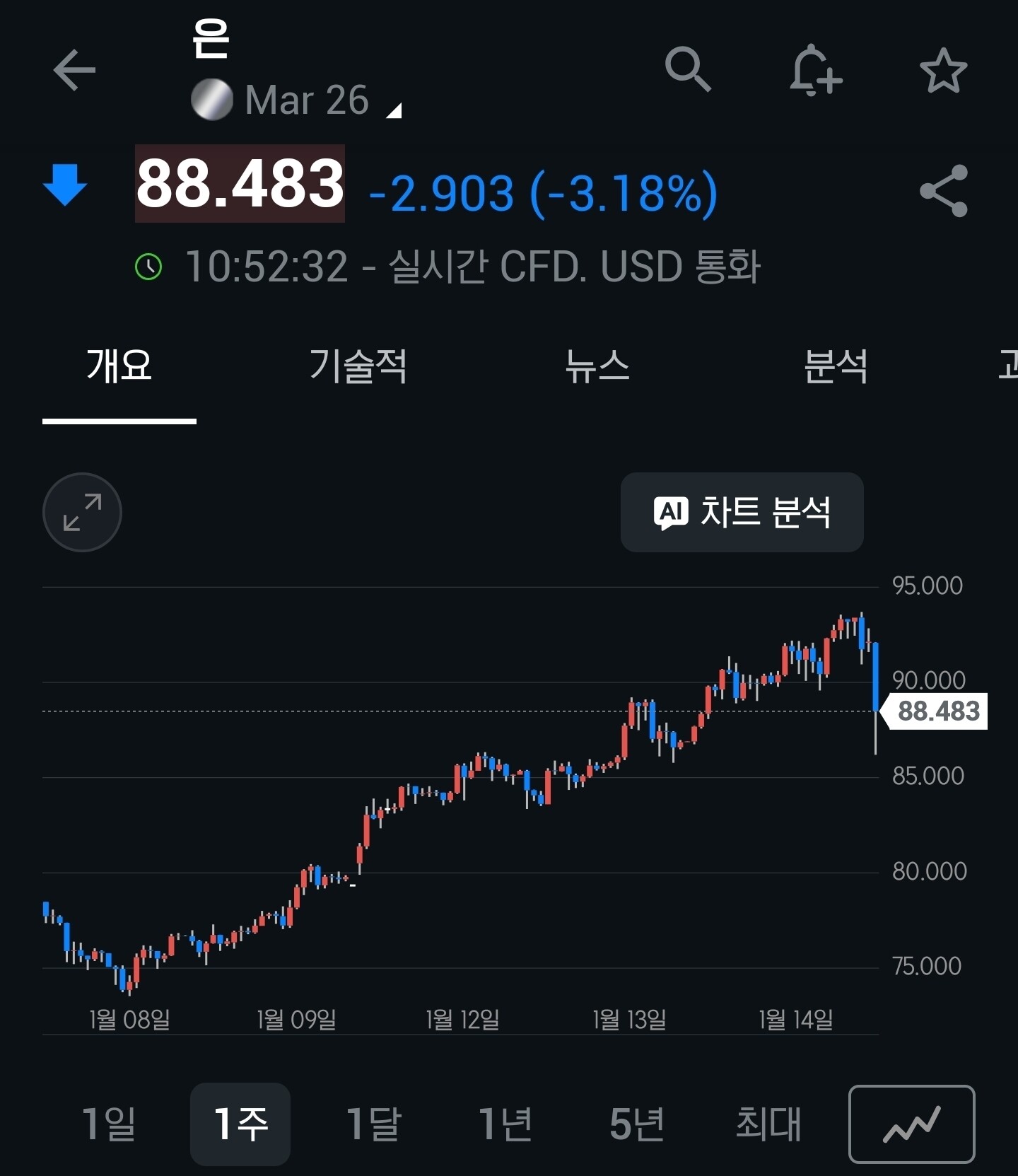
Task: Share this silver quote
Action: click(x=943, y=191)
